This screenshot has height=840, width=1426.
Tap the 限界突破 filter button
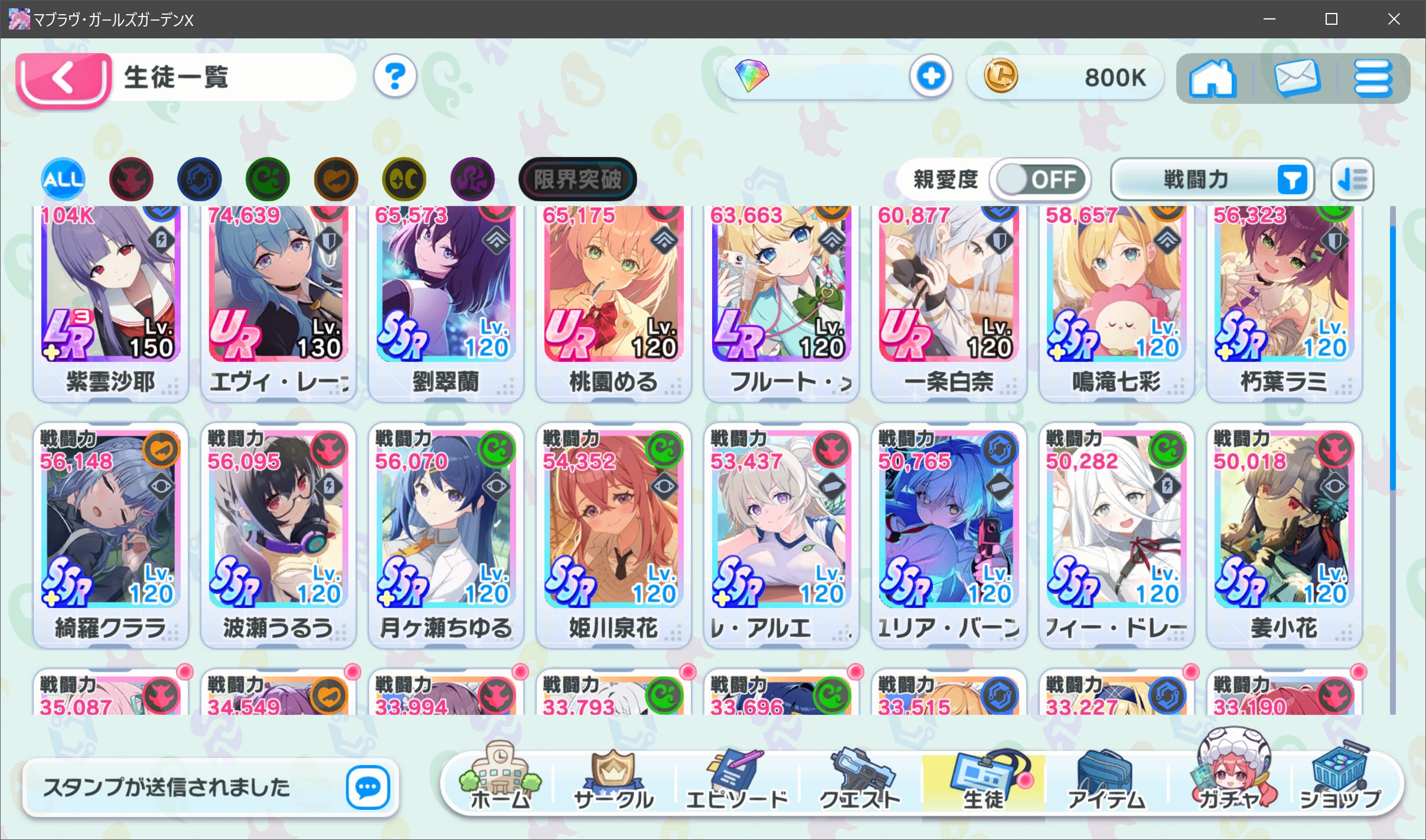click(577, 179)
